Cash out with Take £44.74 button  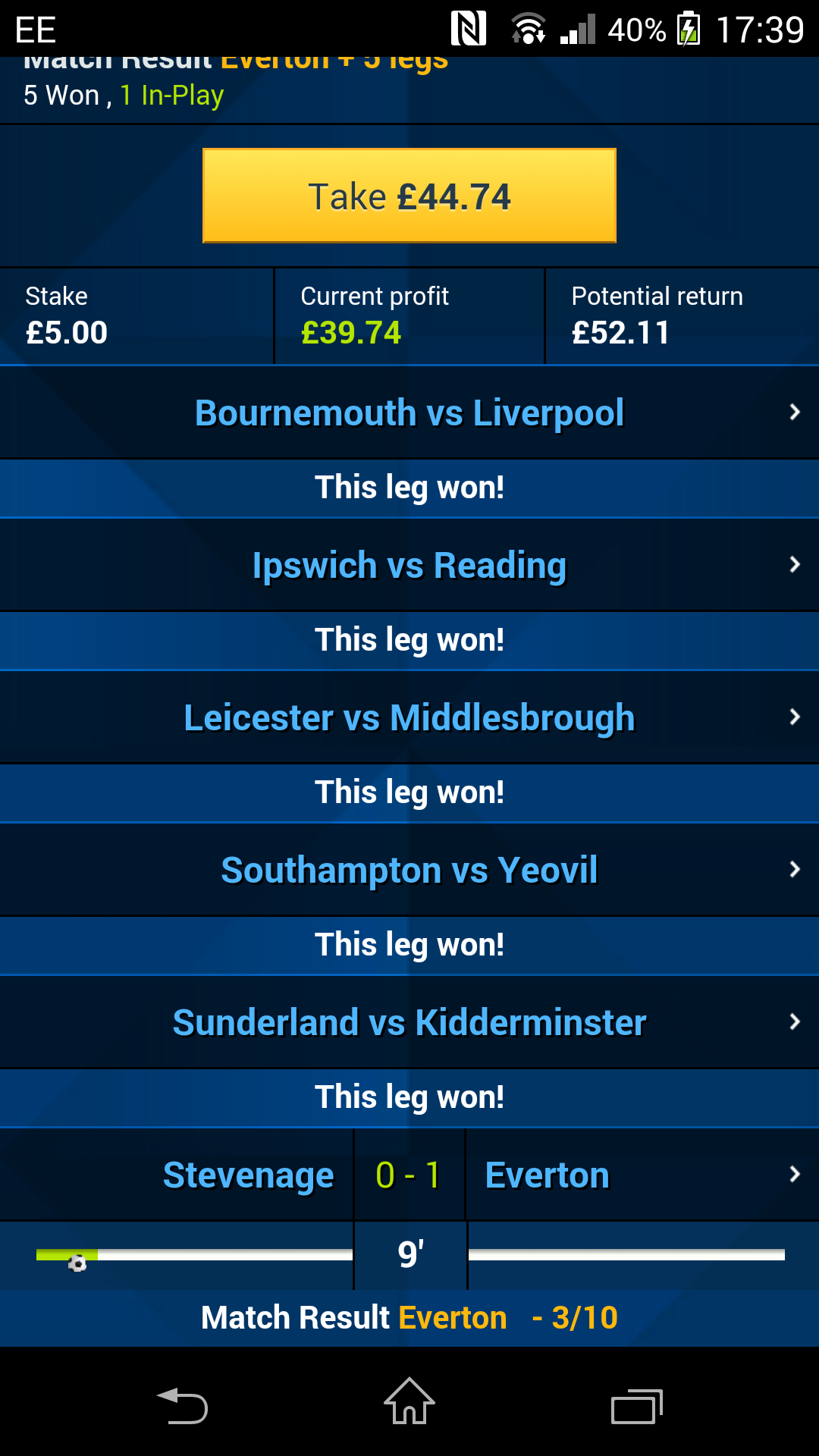point(409,196)
